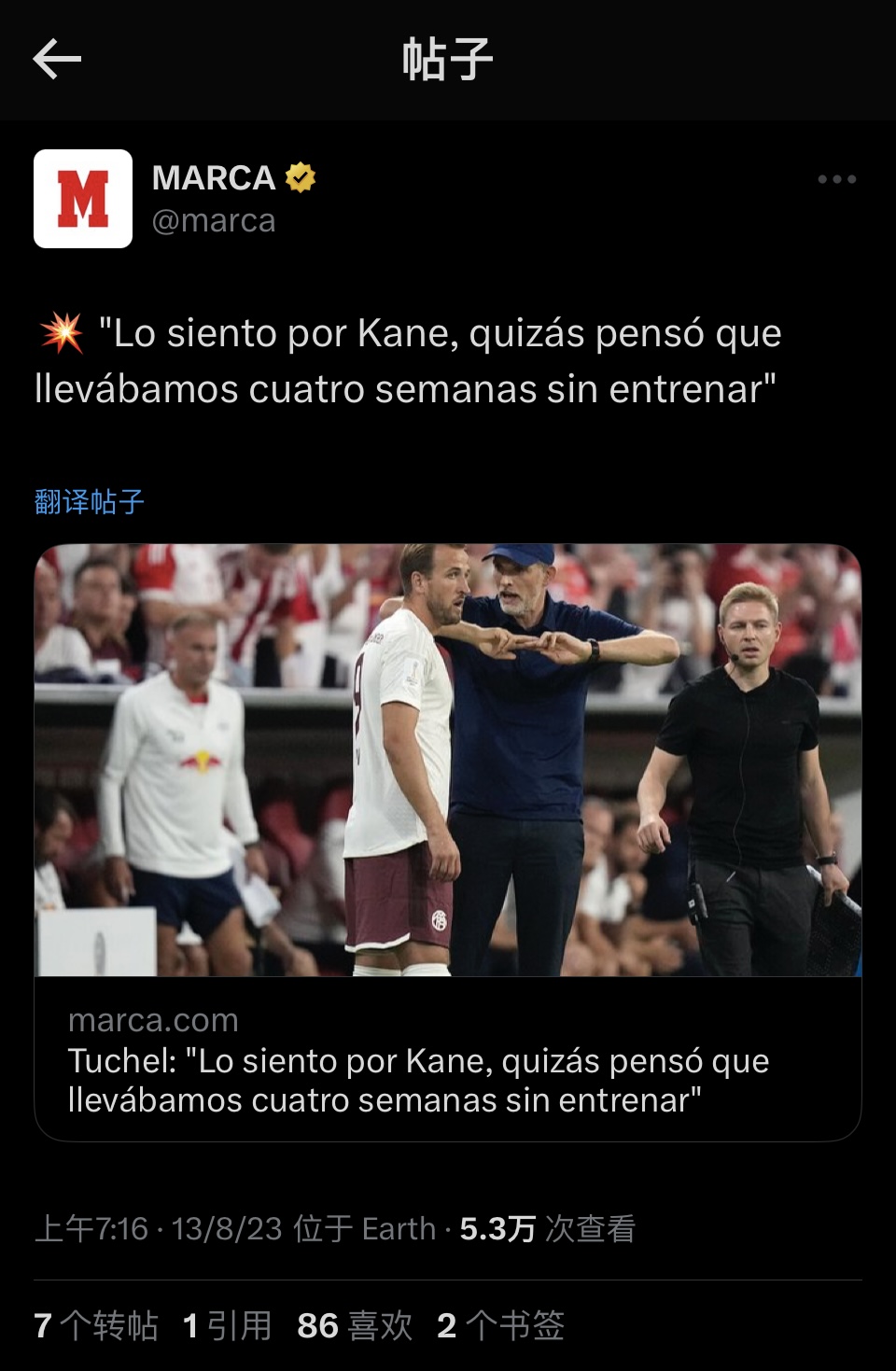Open the MARCA profile avatar
This screenshot has height=1371, width=896.
[x=83, y=199]
